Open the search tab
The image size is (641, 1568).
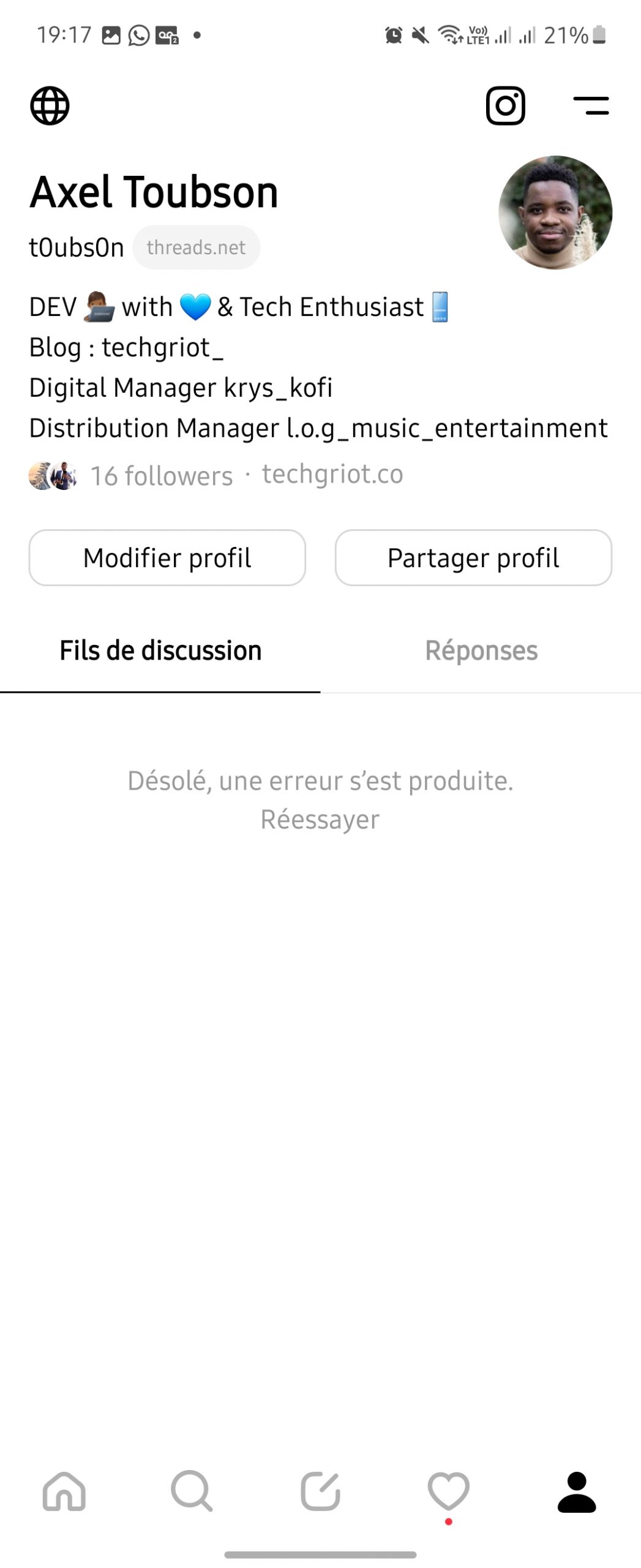coord(192,1491)
